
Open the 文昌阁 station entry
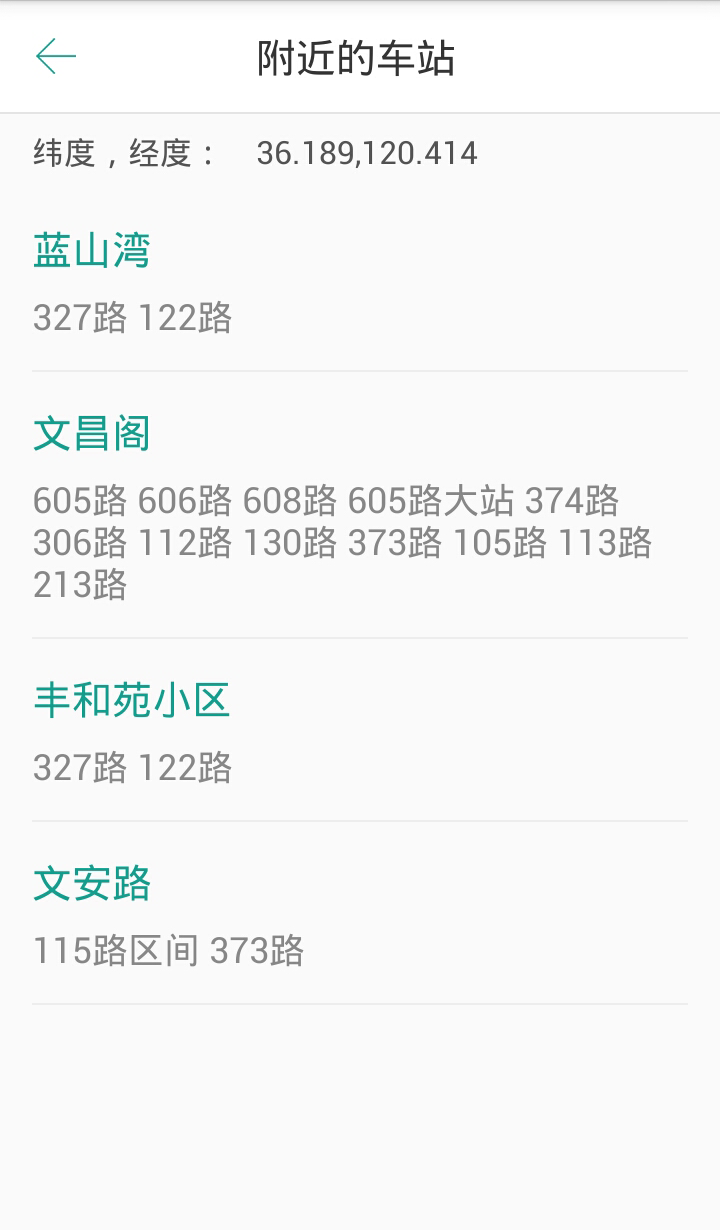(92, 434)
